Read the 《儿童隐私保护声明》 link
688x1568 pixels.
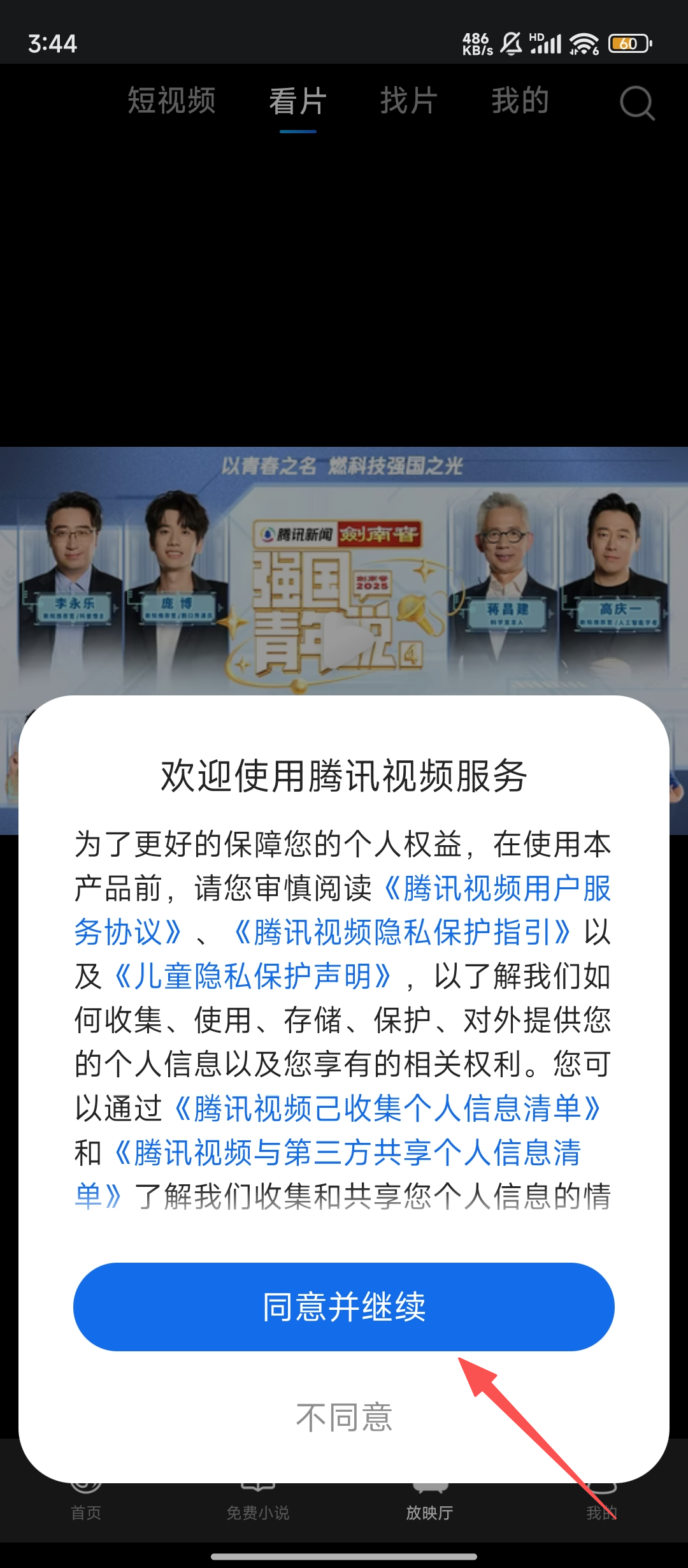click(252, 976)
